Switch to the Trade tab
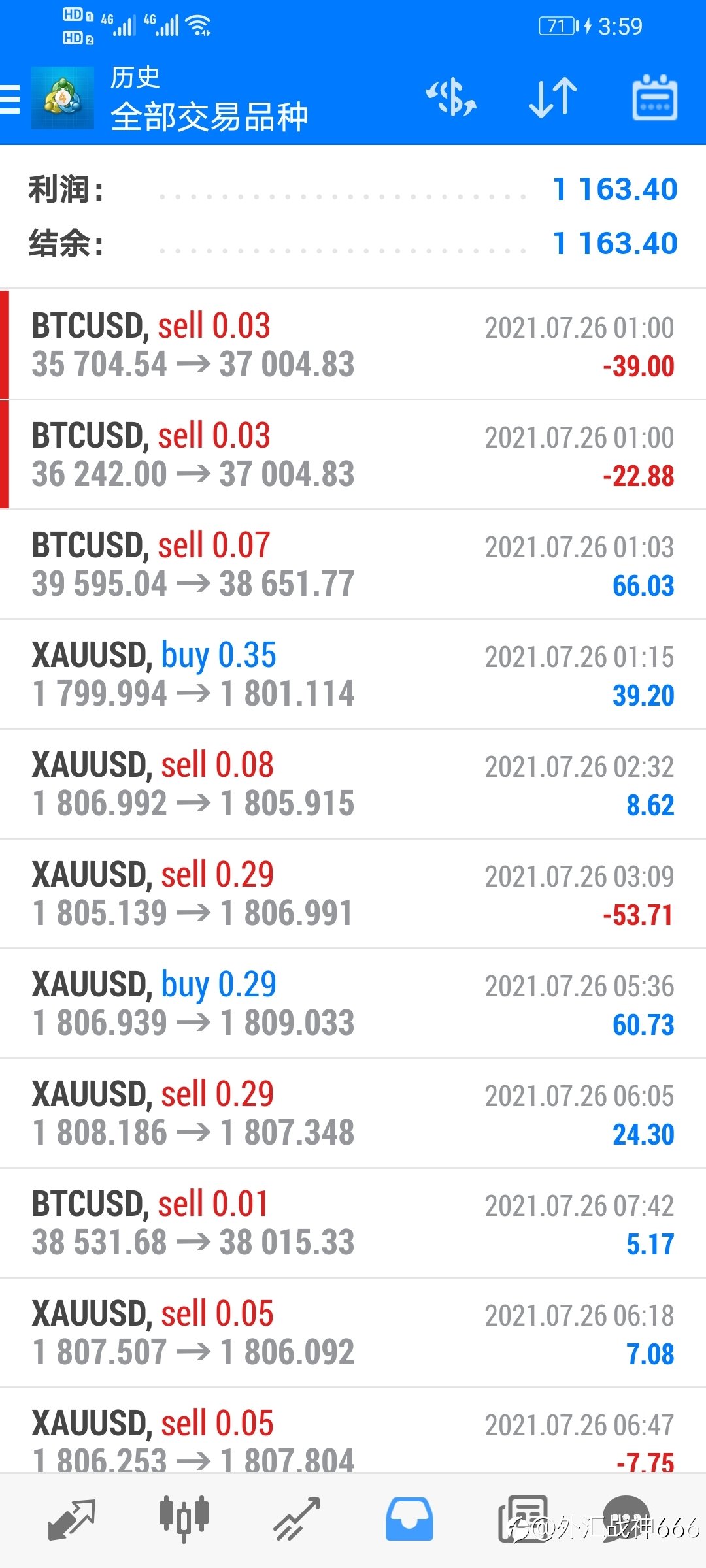The width and height of the screenshot is (706, 1568). tap(296, 1519)
